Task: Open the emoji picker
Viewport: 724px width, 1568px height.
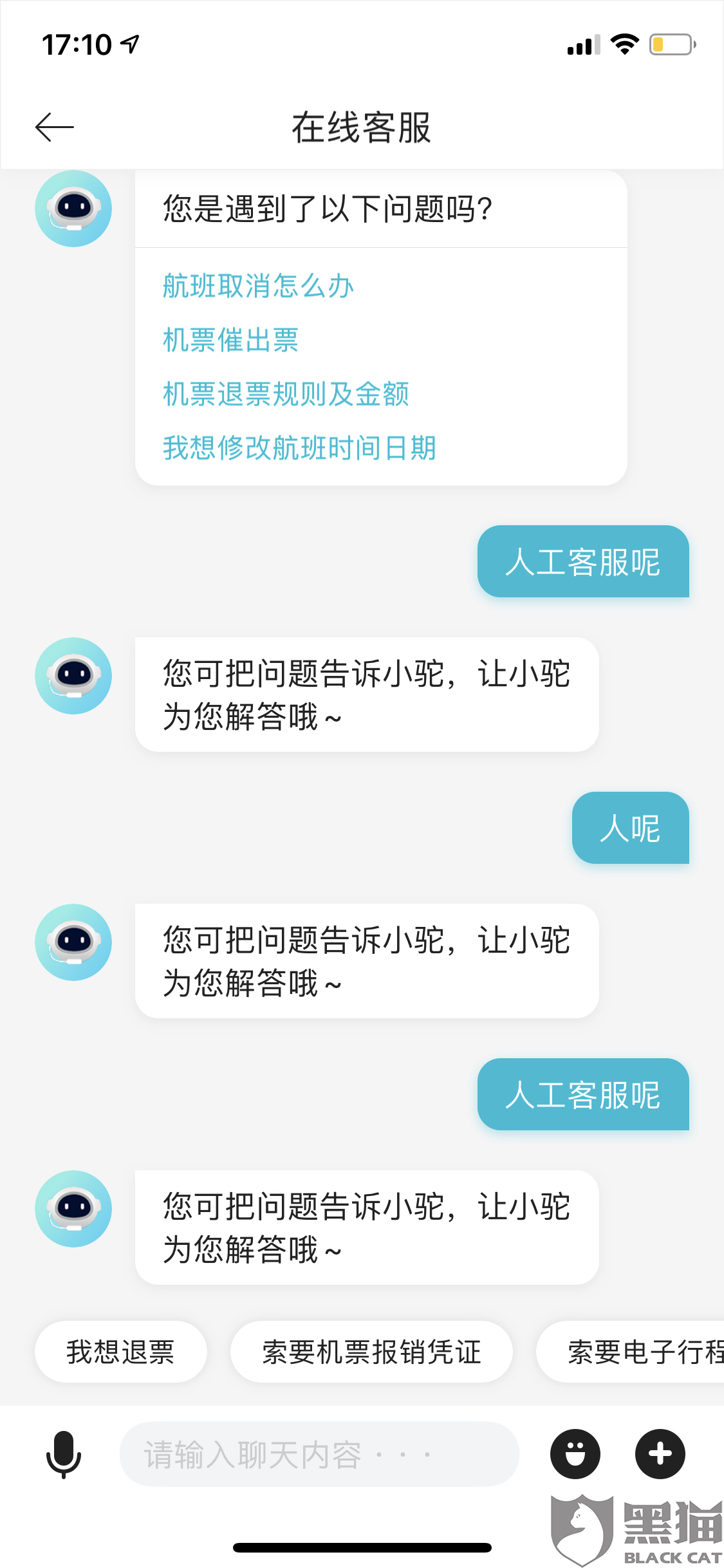Action: pos(575,1454)
